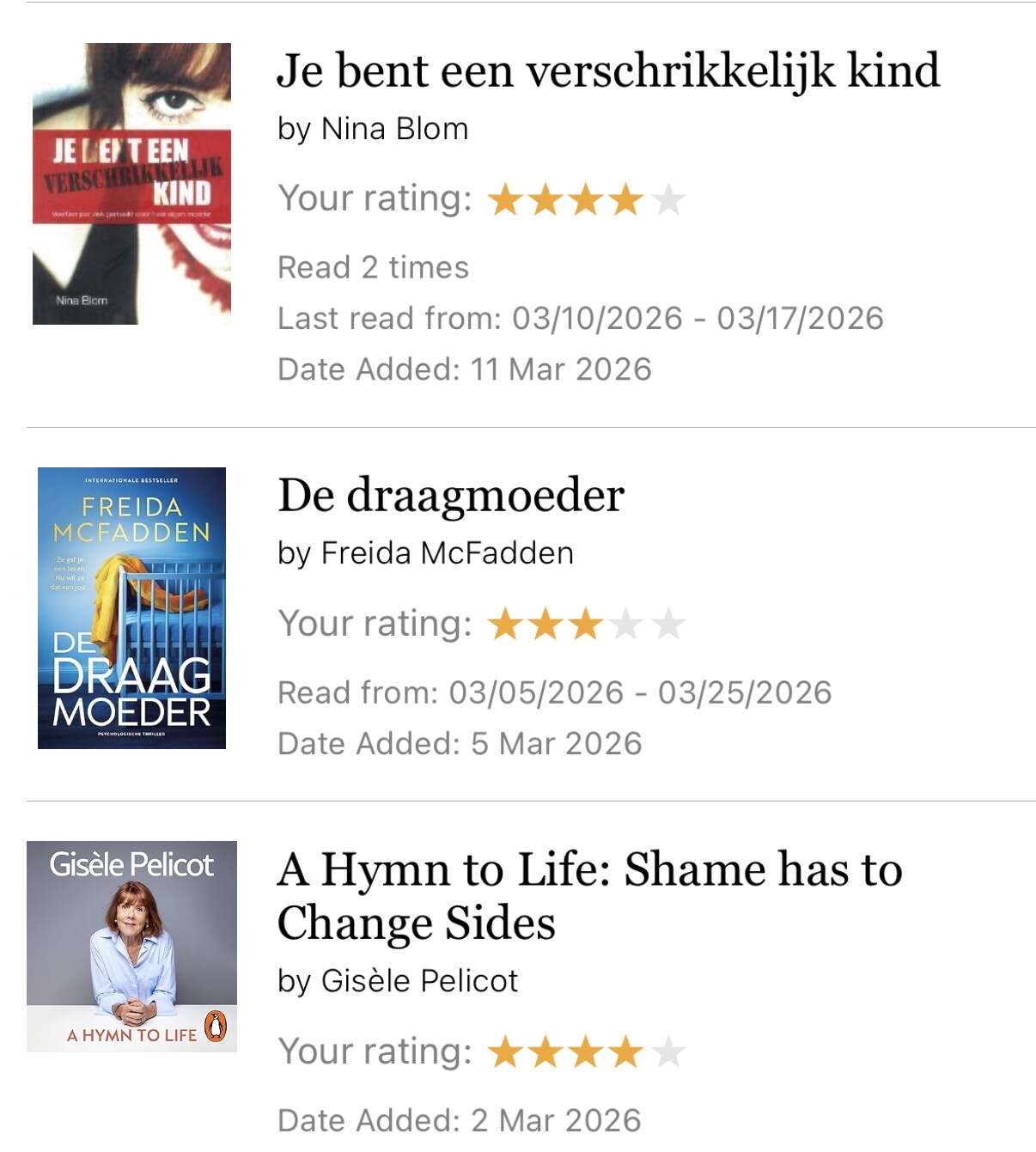The width and height of the screenshot is (1036, 1152).
Task: Open the title Je bent een verschrikkelijk kind
Action: click(608, 70)
